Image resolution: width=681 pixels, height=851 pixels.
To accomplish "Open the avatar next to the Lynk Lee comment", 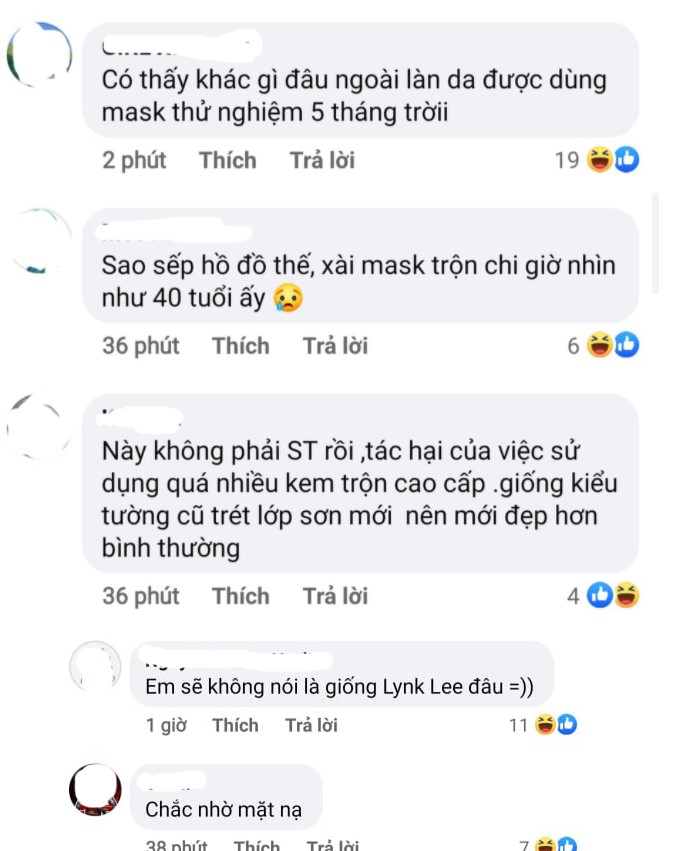I will tap(95, 667).
